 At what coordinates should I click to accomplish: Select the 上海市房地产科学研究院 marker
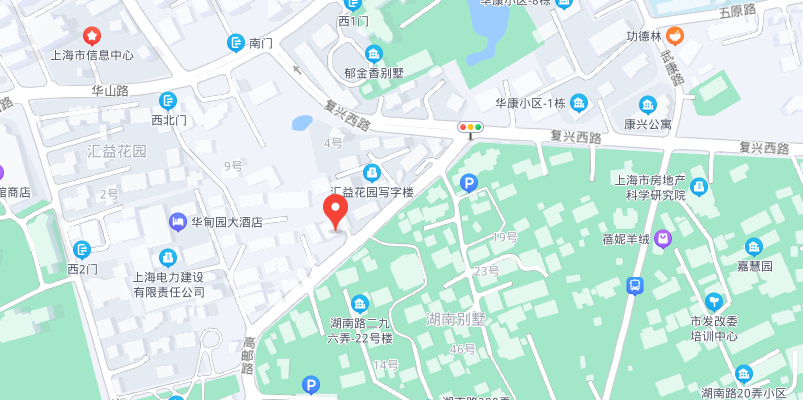(698, 186)
